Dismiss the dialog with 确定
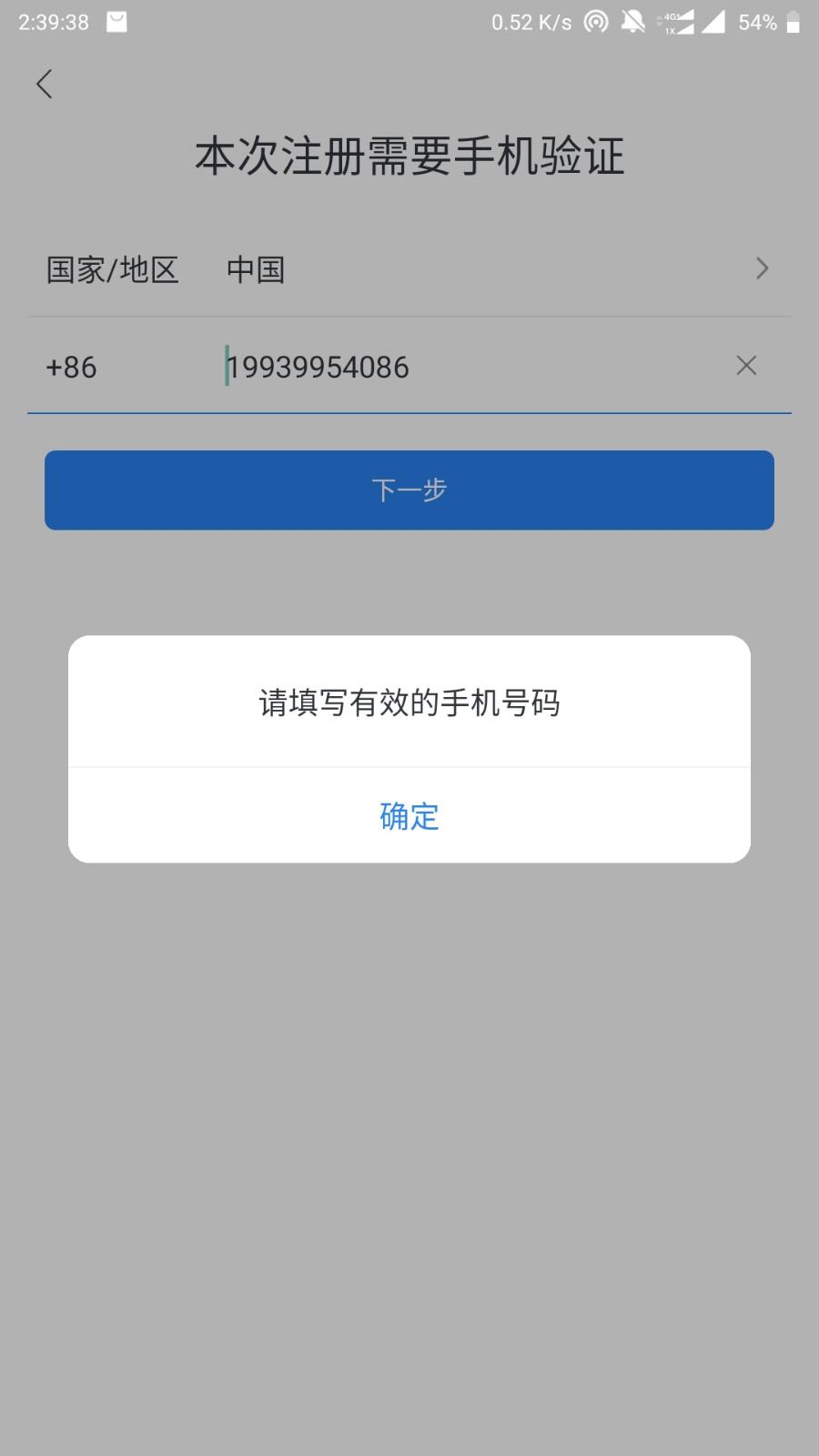Image resolution: width=819 pixels, height=1456 pixels. click(409, 816)
